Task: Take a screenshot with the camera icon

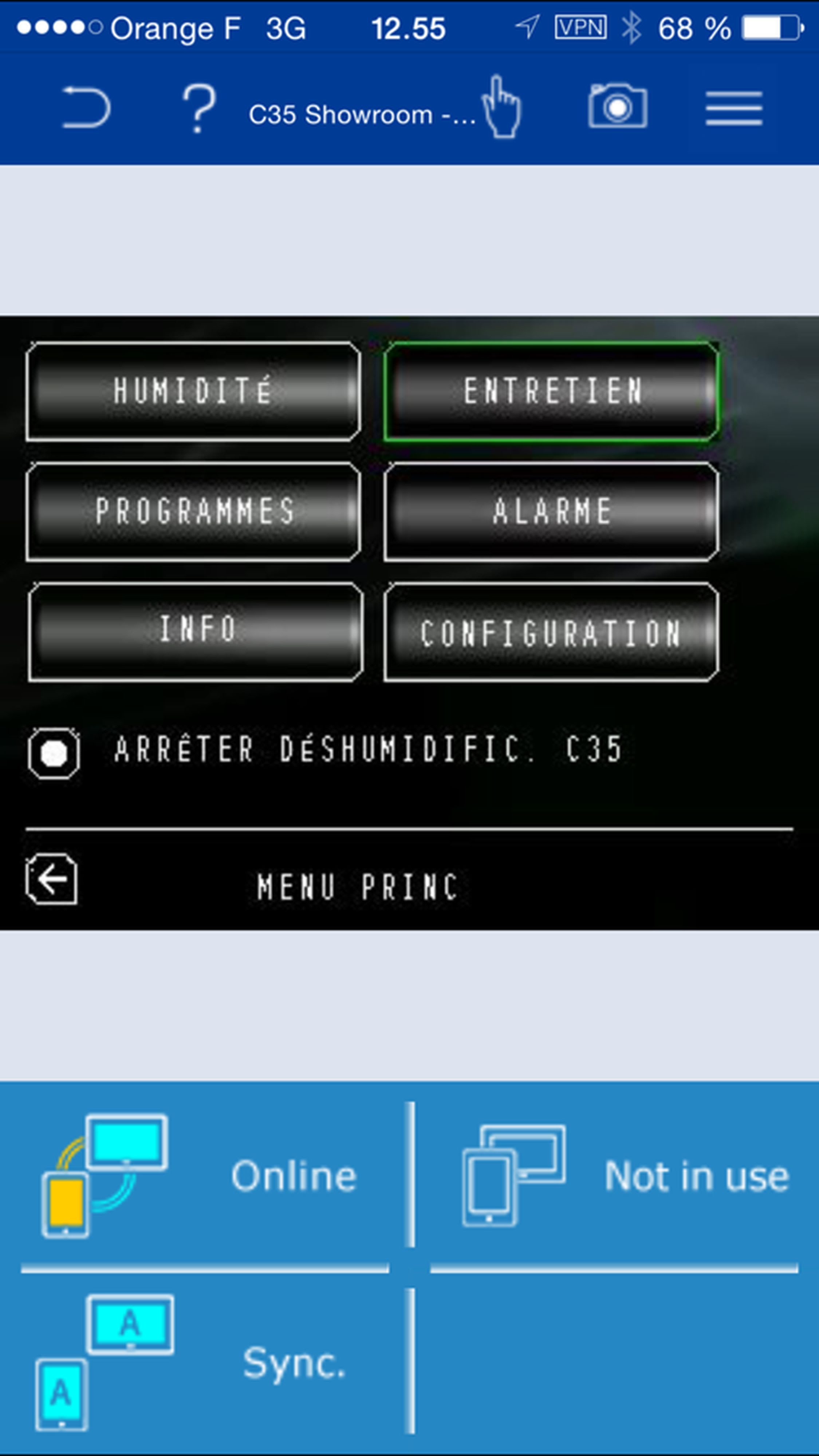Action: point(618,106)
